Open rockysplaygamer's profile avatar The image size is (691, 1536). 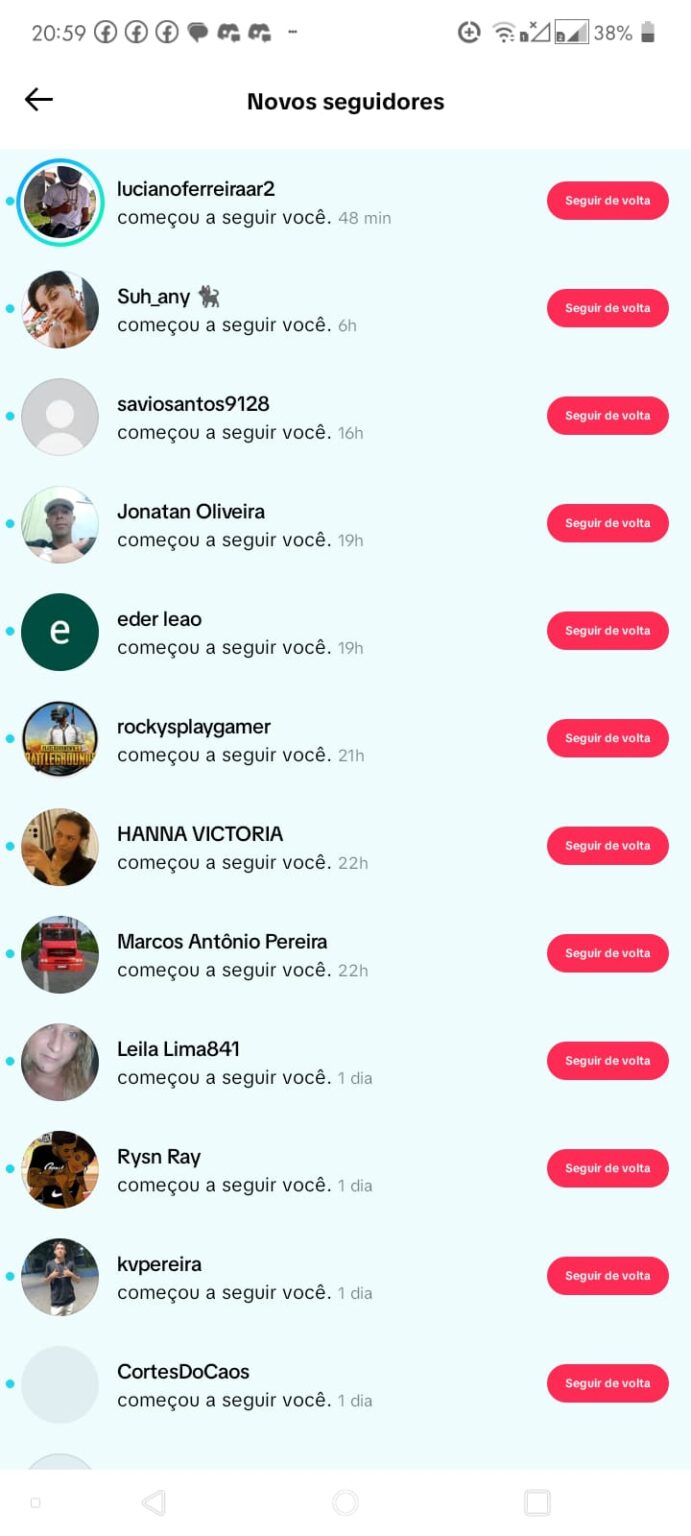pyautogui.click(x=60, y=739)
